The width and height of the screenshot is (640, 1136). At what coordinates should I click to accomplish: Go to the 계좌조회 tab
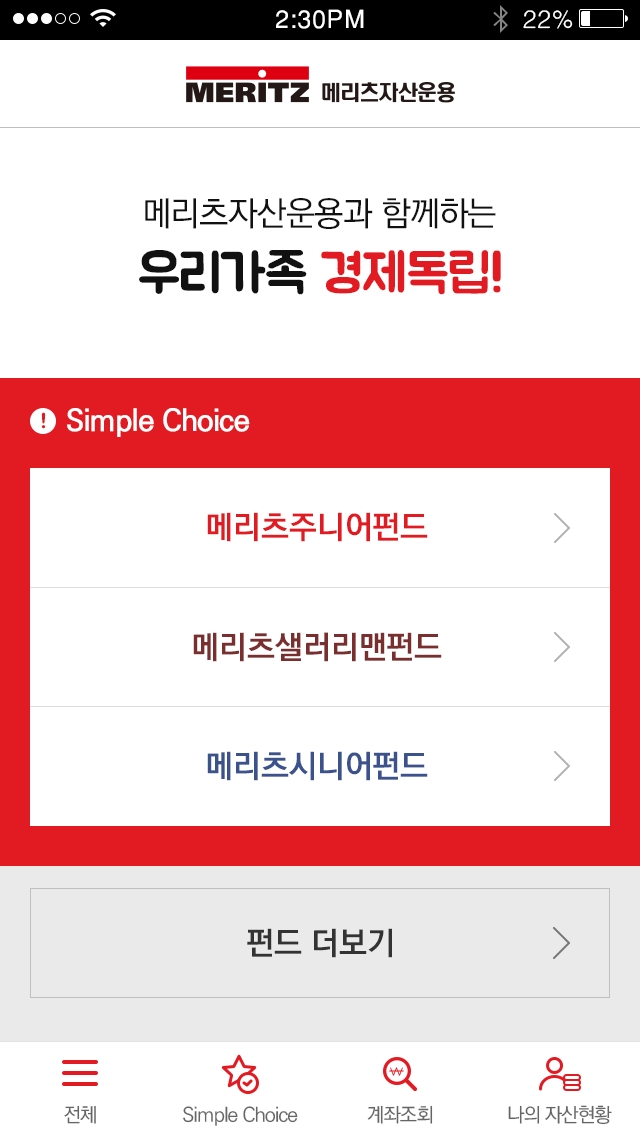(x=400, y=1090)
